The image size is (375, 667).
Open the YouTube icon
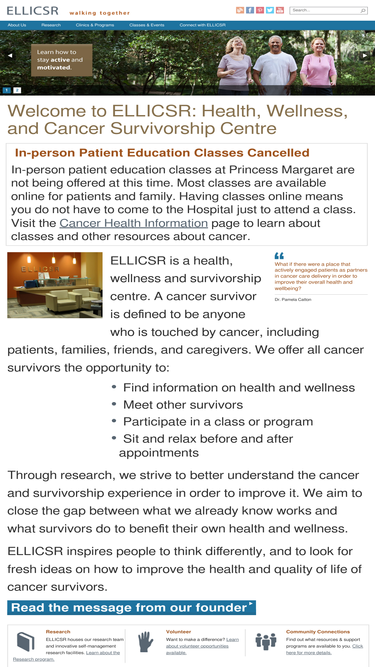(x=280, y=10)
